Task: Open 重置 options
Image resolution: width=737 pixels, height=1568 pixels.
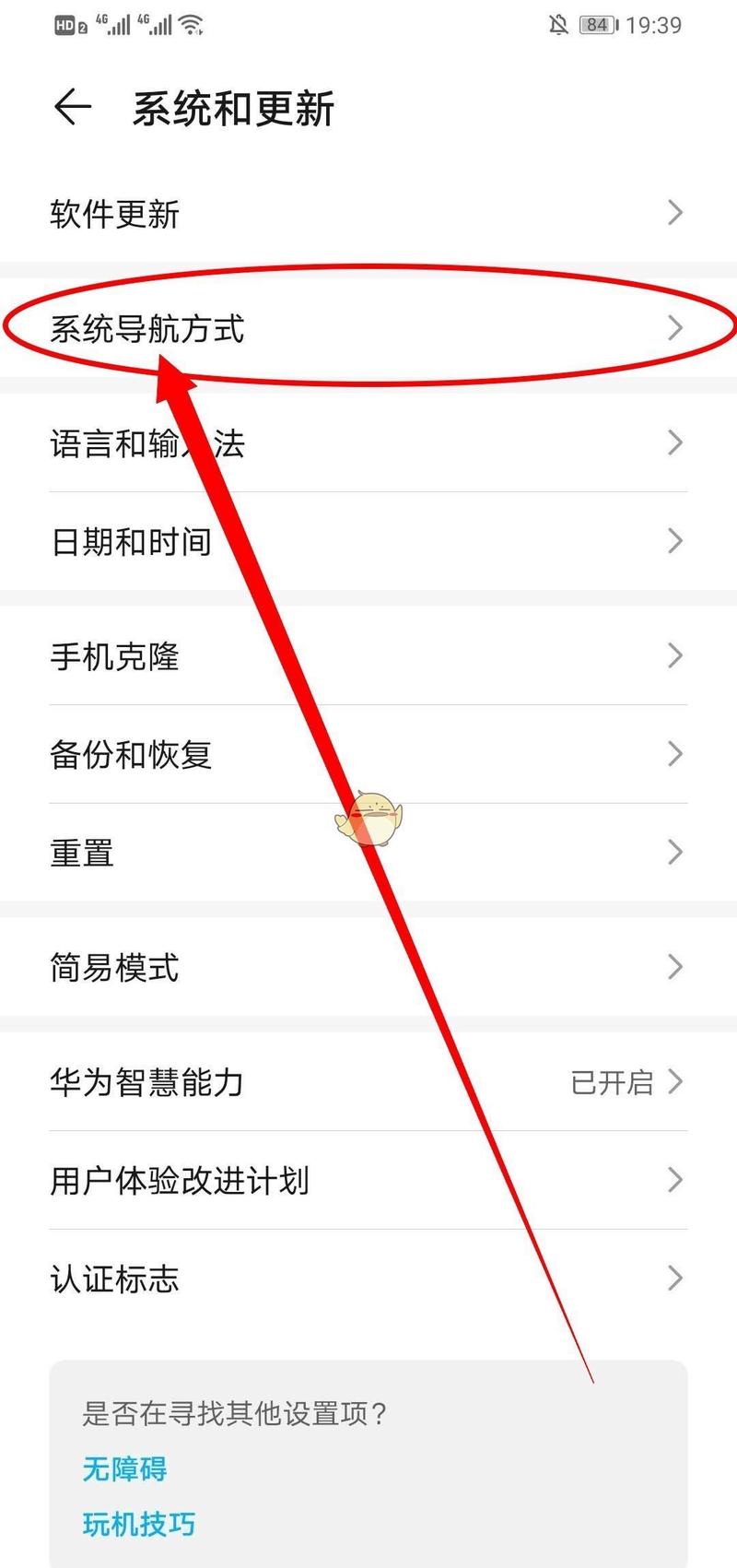Action: (368, 853)
